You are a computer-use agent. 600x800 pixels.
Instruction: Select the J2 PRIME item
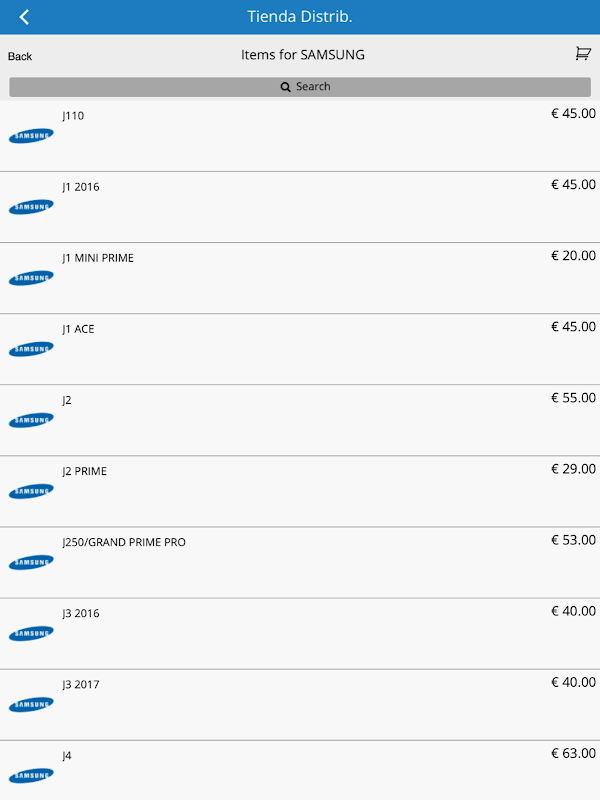[300, 492]
